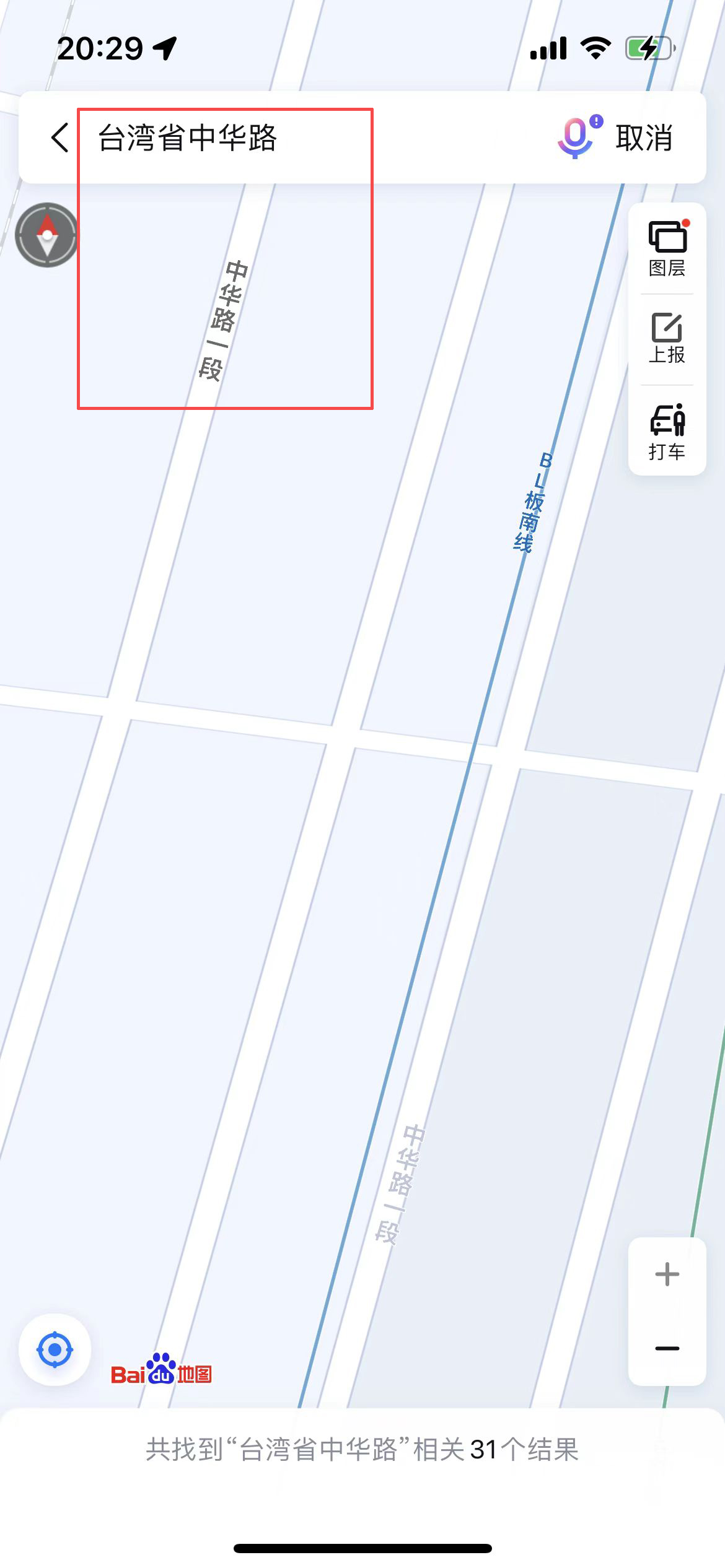
Task: Locate my current position
Action: point(55,1349)
